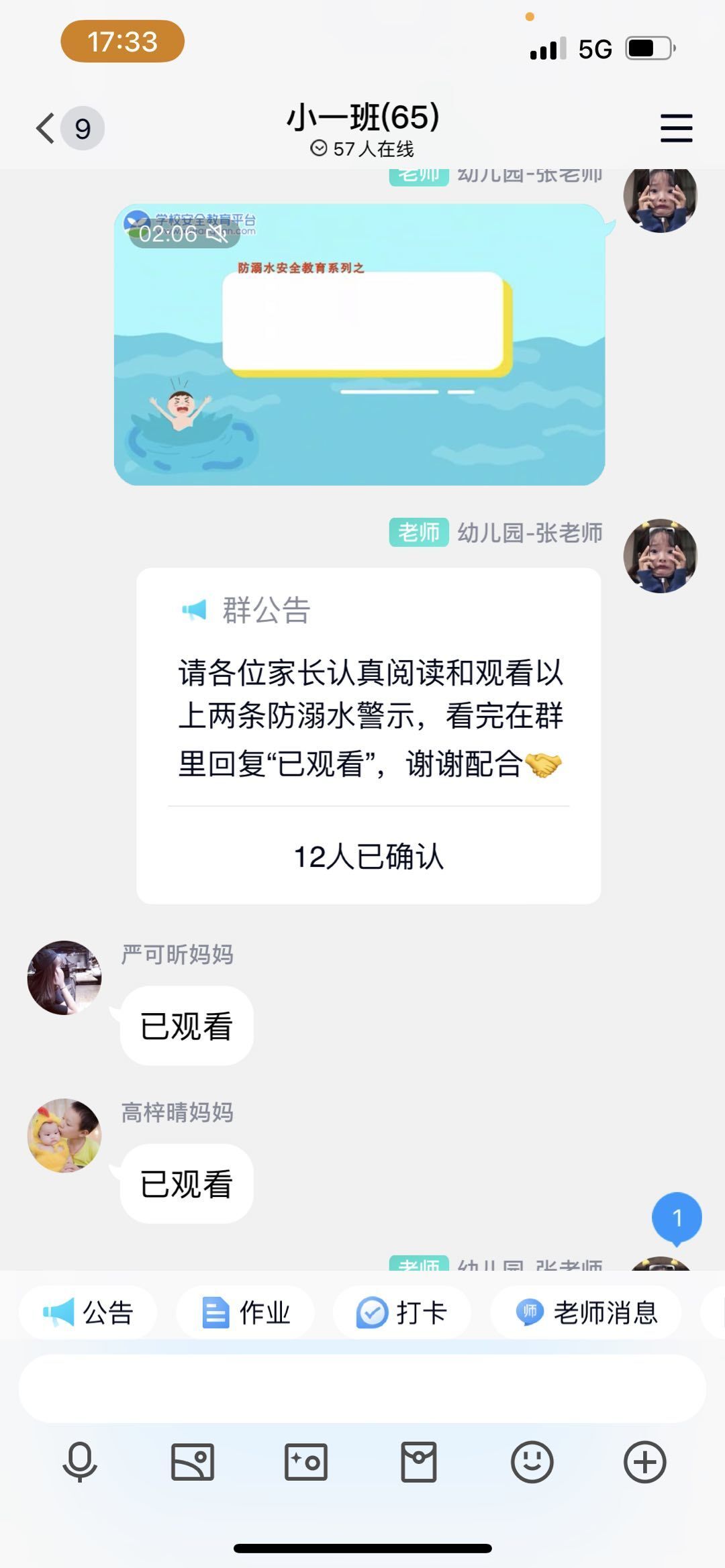This screenshot has height=1568, width=725.
Task: Open the 打卡 shortcut
Action: [x=402, y=1312]
